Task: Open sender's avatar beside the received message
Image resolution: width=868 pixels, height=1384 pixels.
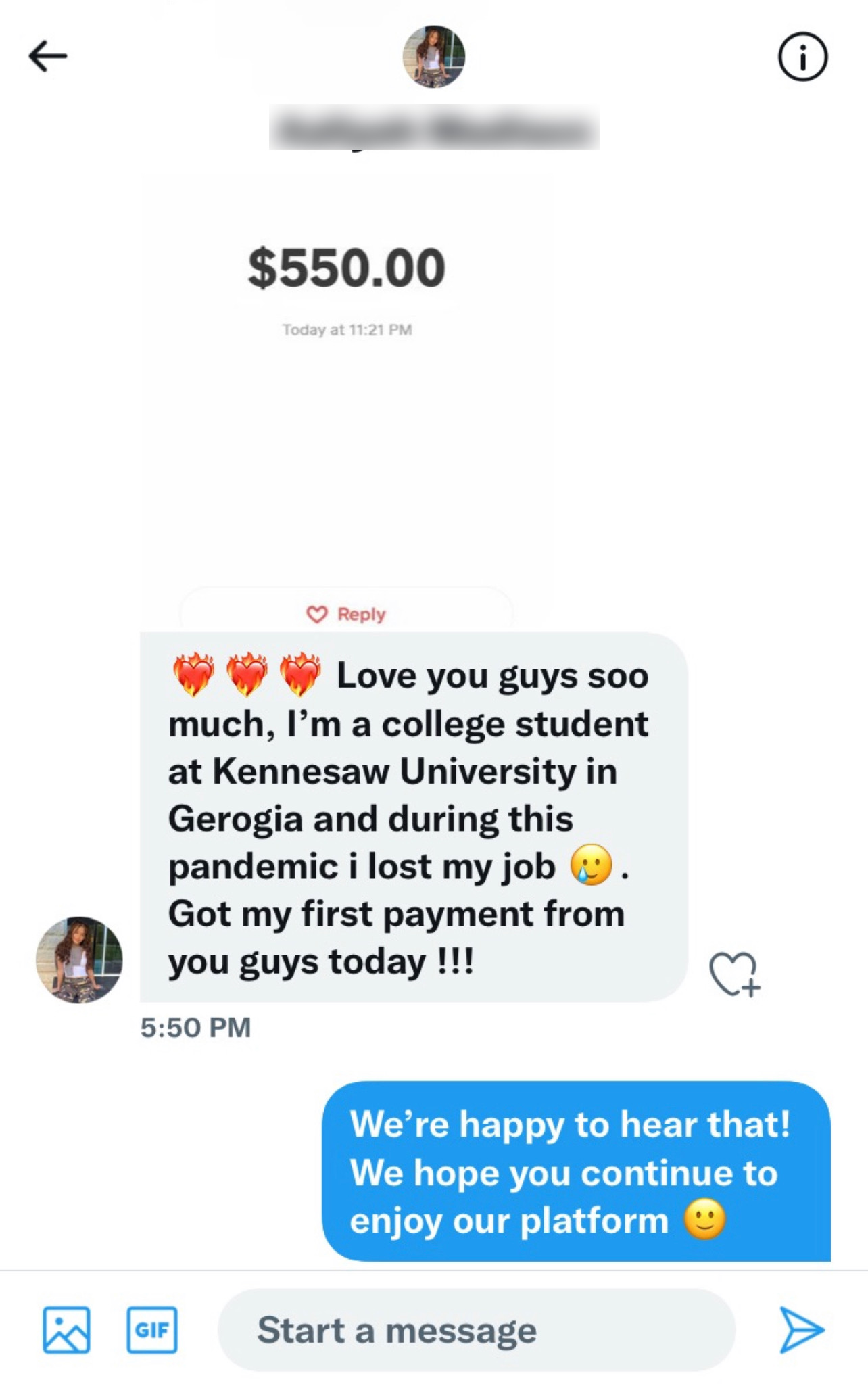Action: click(x=79, y=960)
